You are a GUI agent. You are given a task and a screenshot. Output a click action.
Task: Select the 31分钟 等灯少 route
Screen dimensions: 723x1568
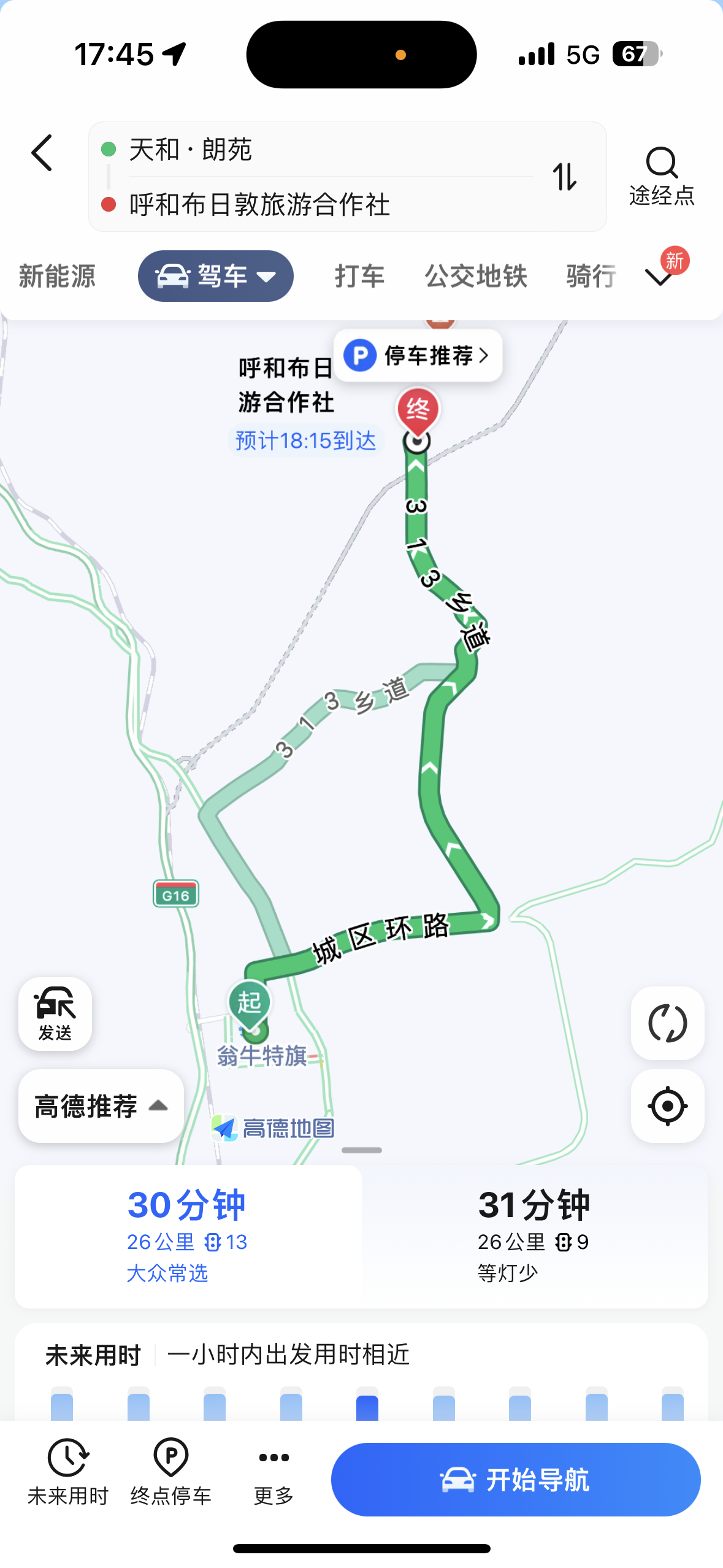534,1233
